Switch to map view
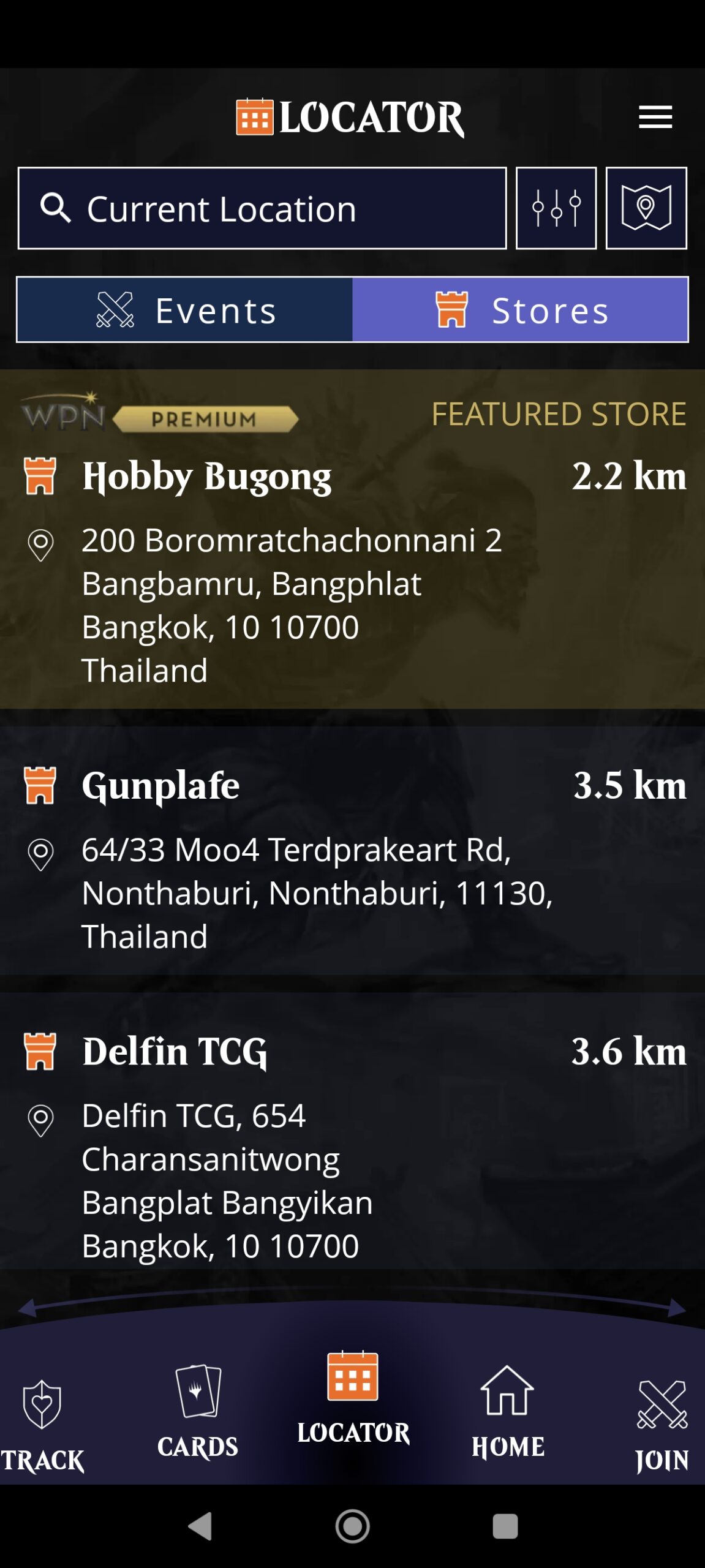The image size is (705, 1568). 646,208
